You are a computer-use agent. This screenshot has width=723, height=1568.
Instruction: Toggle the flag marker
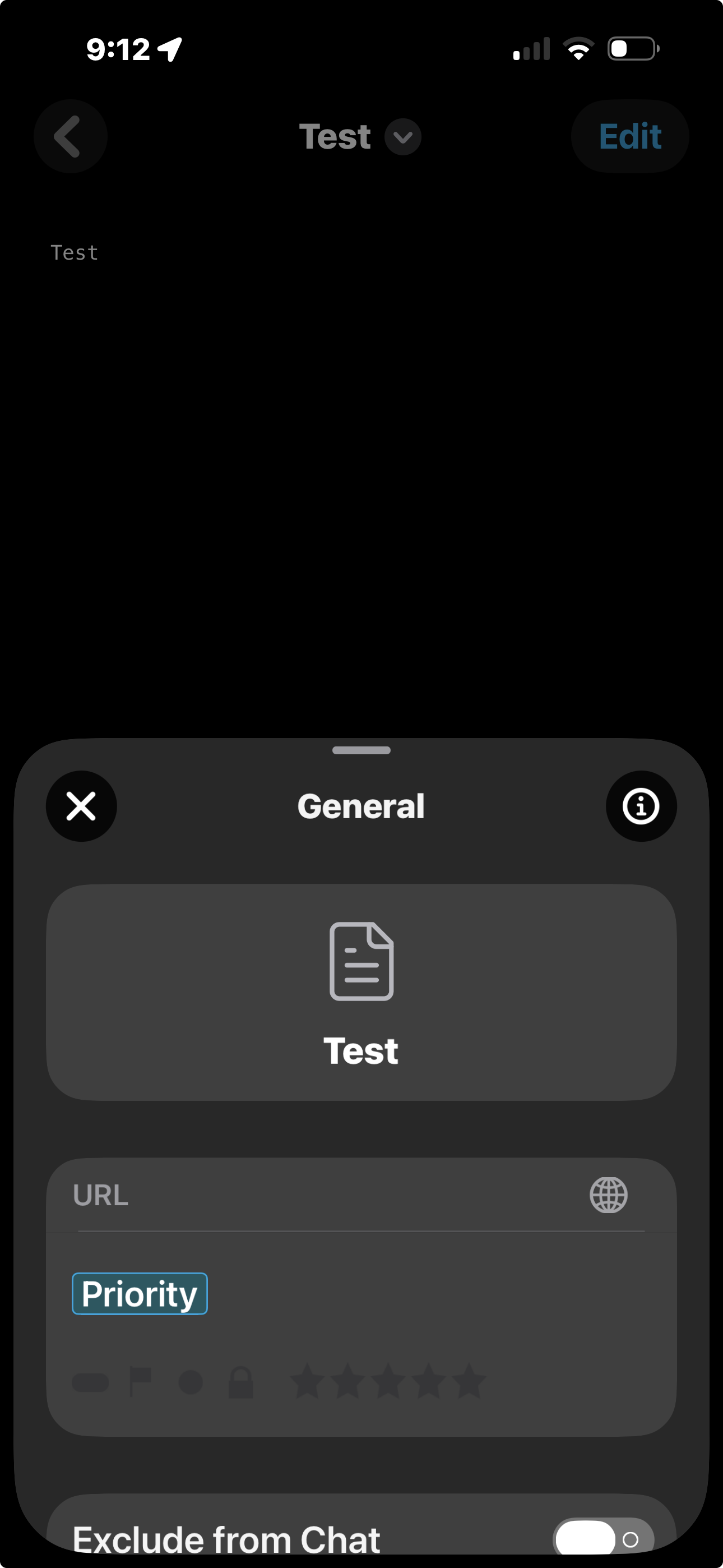click(141, 1382)
